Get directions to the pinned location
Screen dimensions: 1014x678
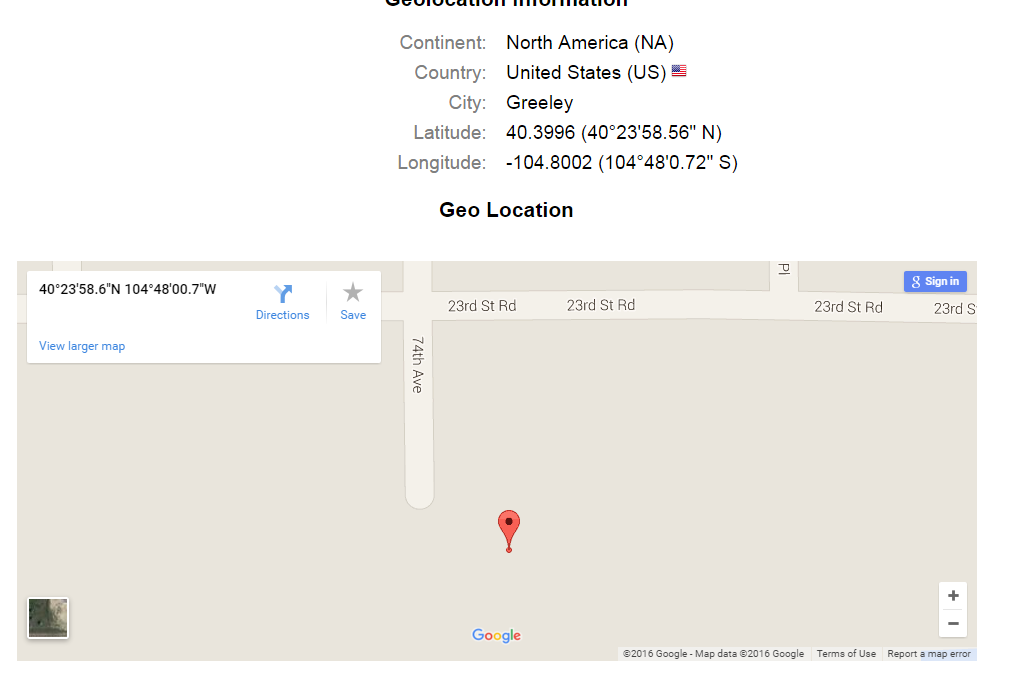(283, 301)
